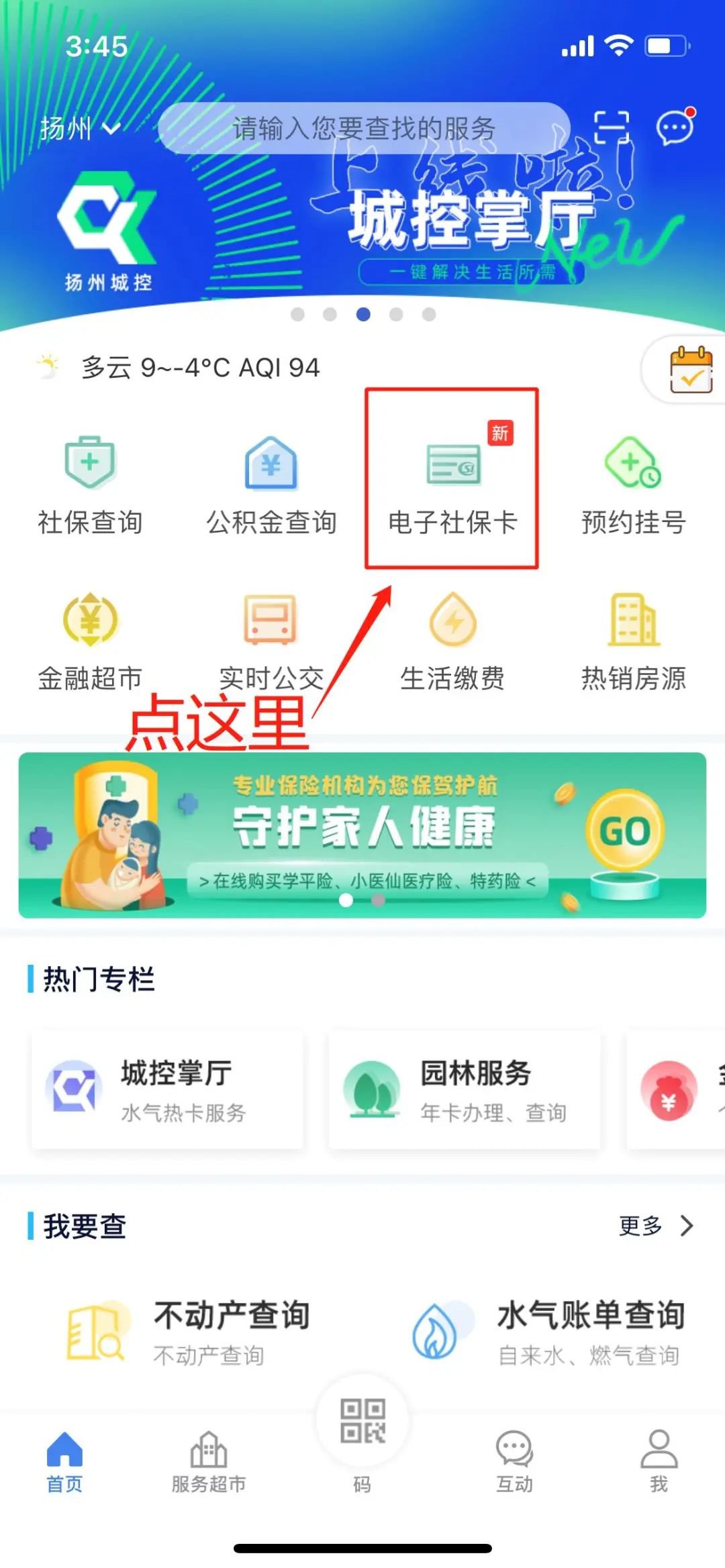This screenshot has height=1568, width=725.
Task: Open the 扬州 city selector dropdown
Action: point(79,127)
